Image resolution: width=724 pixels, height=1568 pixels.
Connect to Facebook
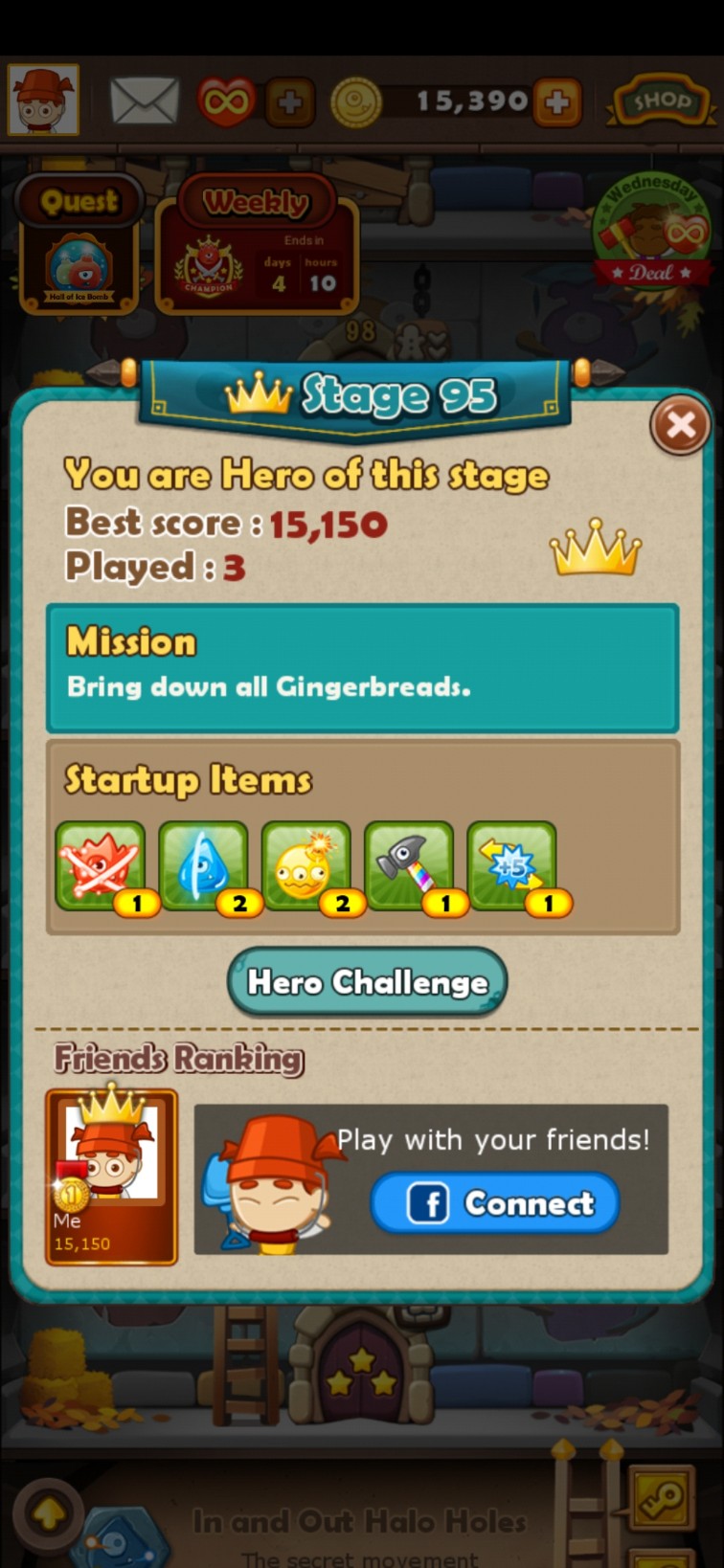495,1203
